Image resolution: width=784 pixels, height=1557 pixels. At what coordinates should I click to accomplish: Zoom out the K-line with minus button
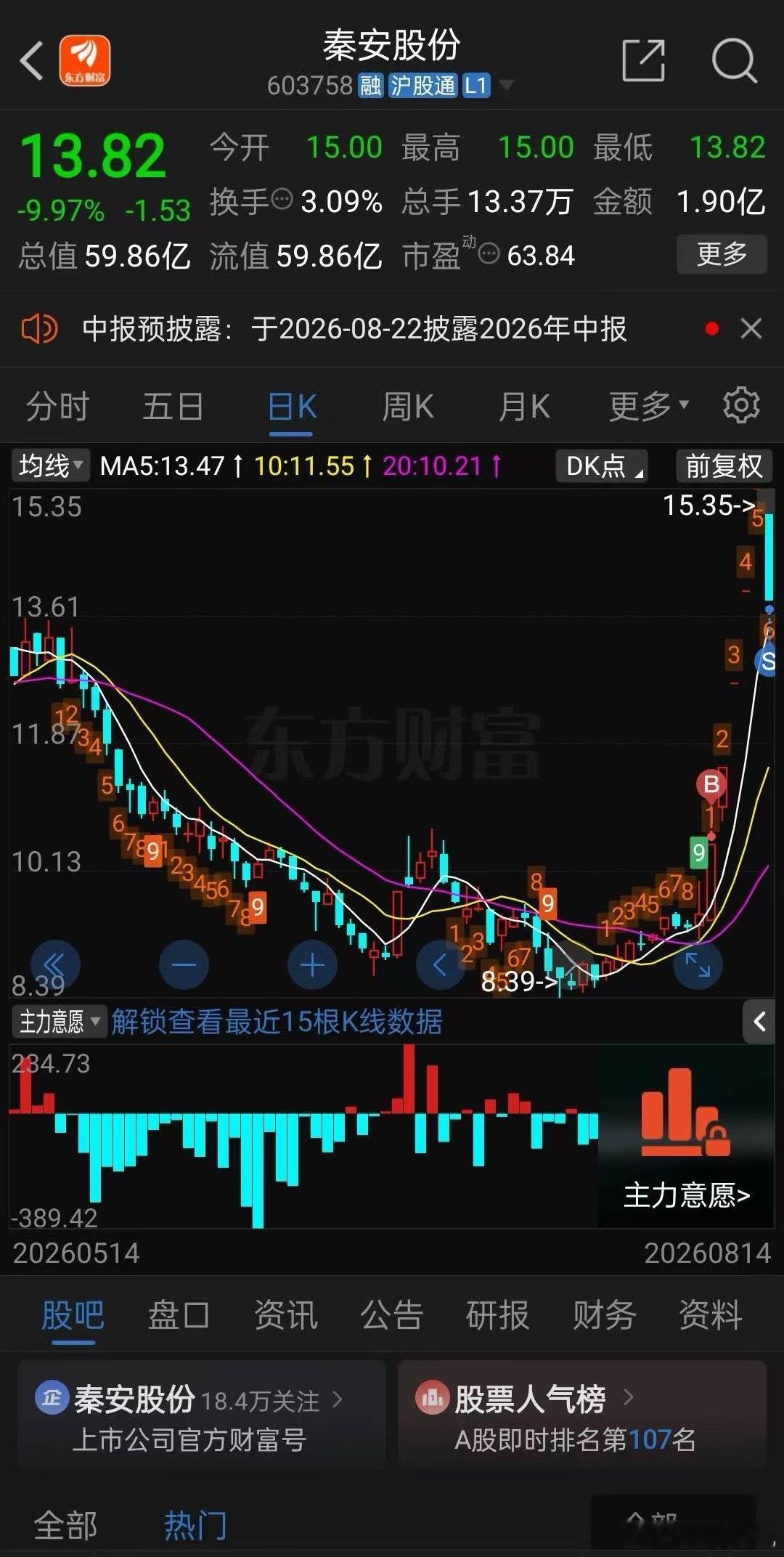184,965
